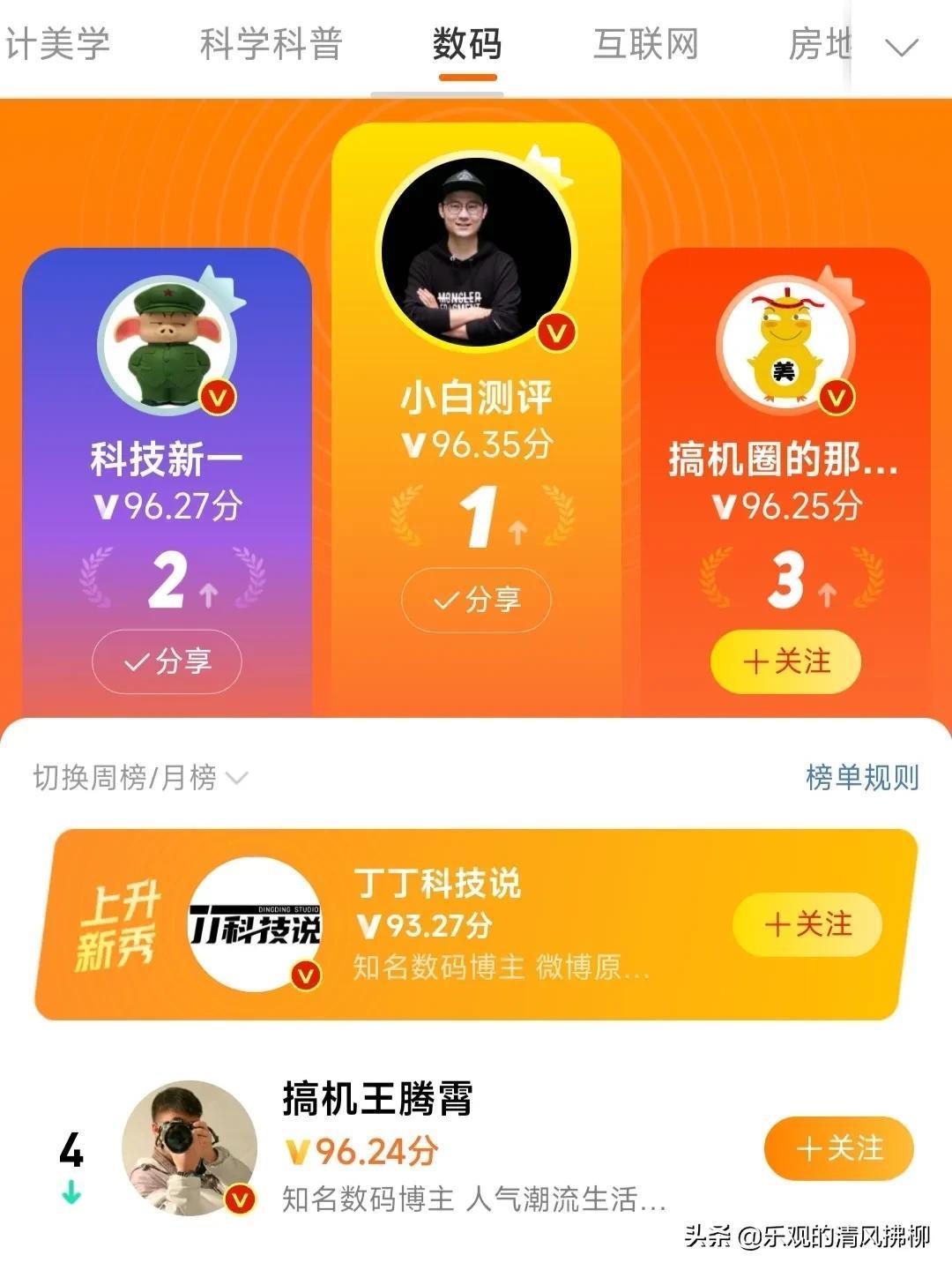
Task: Open 小白测评's profile avatar
Action: tap(476, 251)
